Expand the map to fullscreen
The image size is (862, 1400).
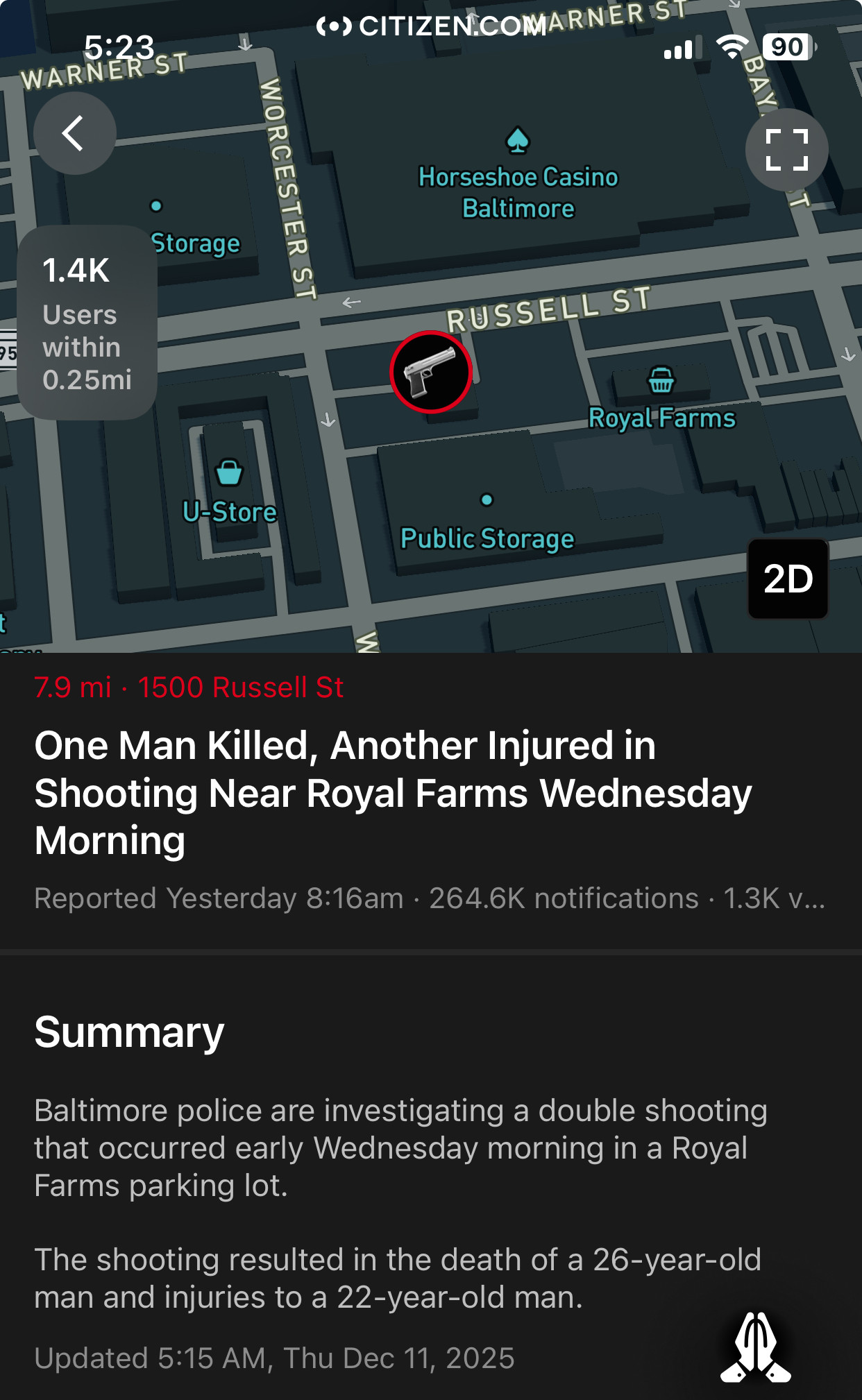pyautogui.click(x=786, y=150)
